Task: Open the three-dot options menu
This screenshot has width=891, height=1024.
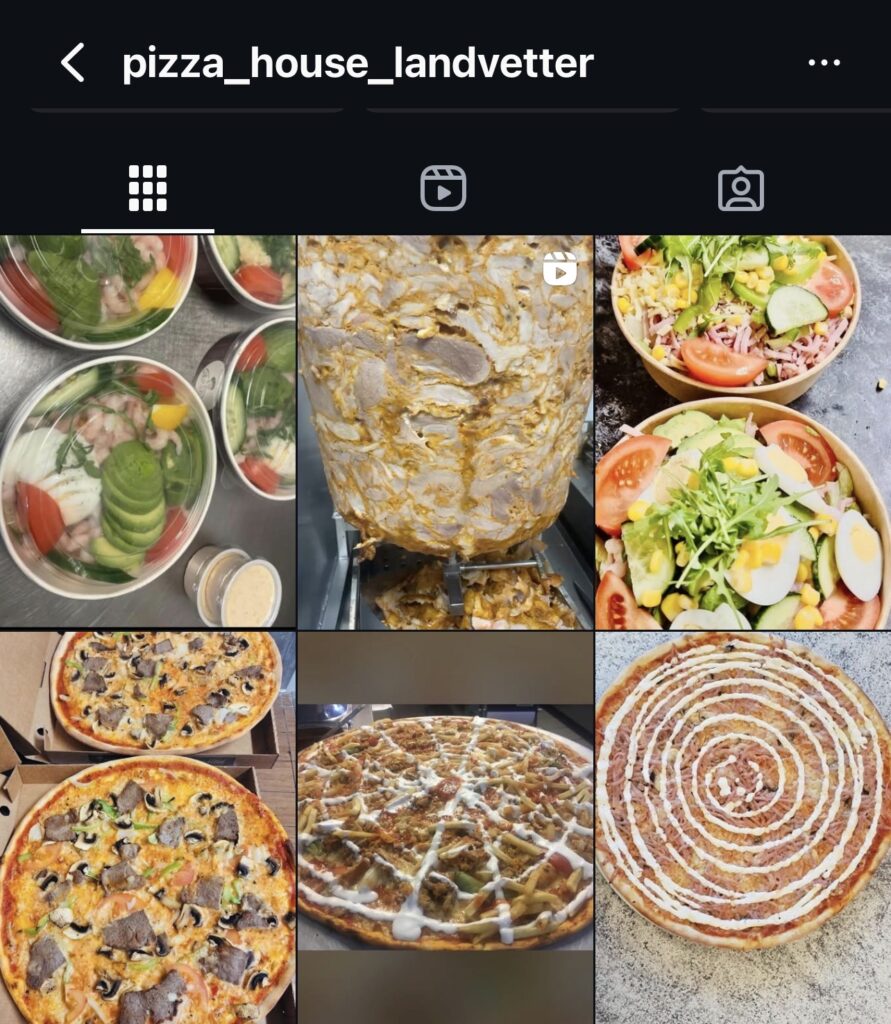Action: tap(823, 63)
